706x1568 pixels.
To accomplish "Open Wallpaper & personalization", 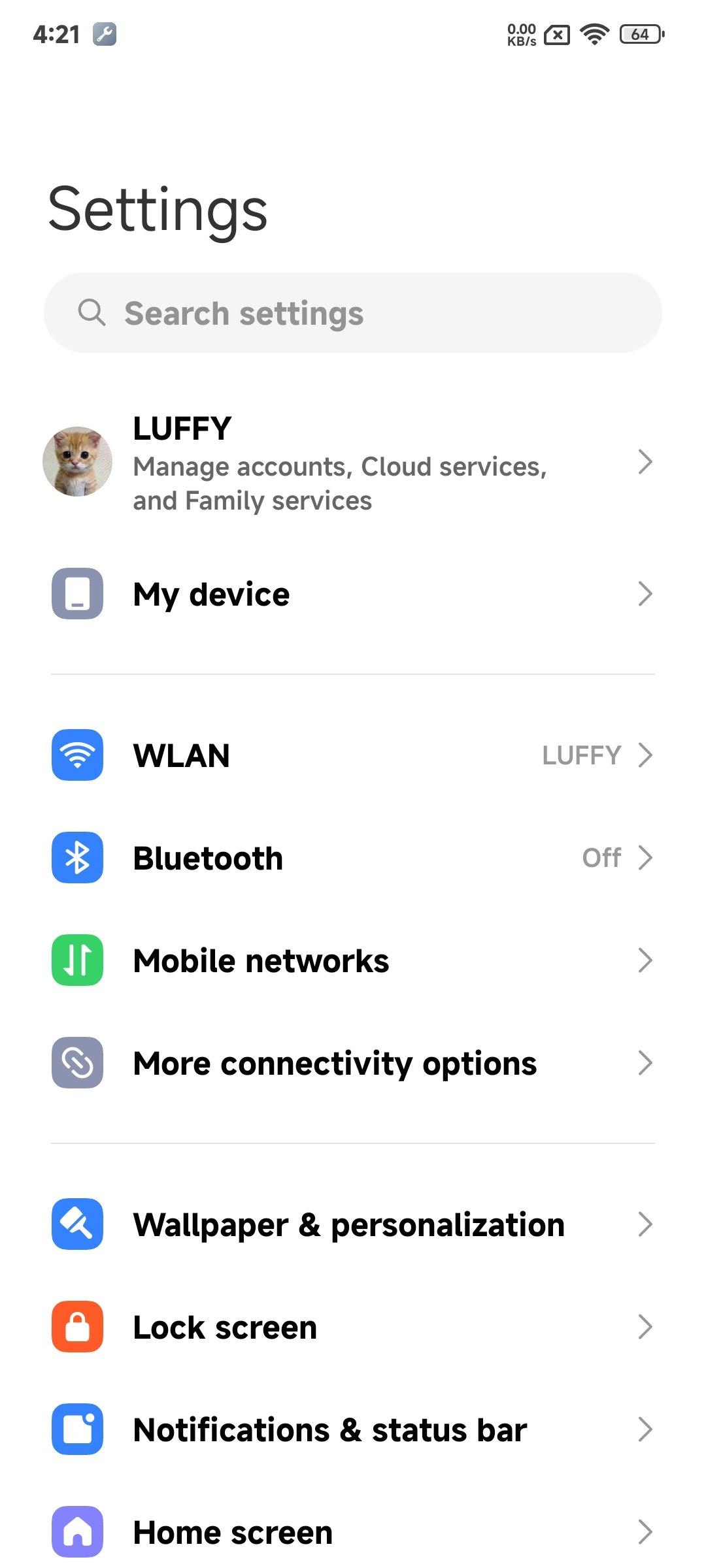I will coord(353,1224).
